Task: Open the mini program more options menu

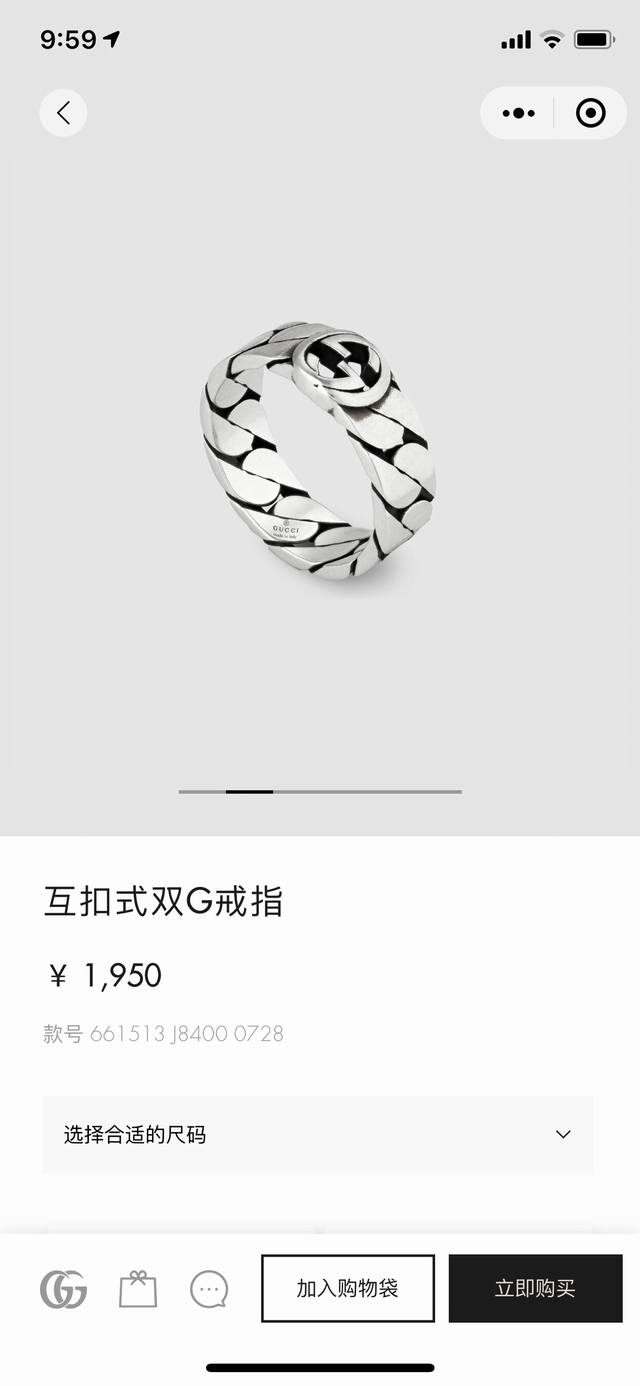Action: (x=518, y=113)
